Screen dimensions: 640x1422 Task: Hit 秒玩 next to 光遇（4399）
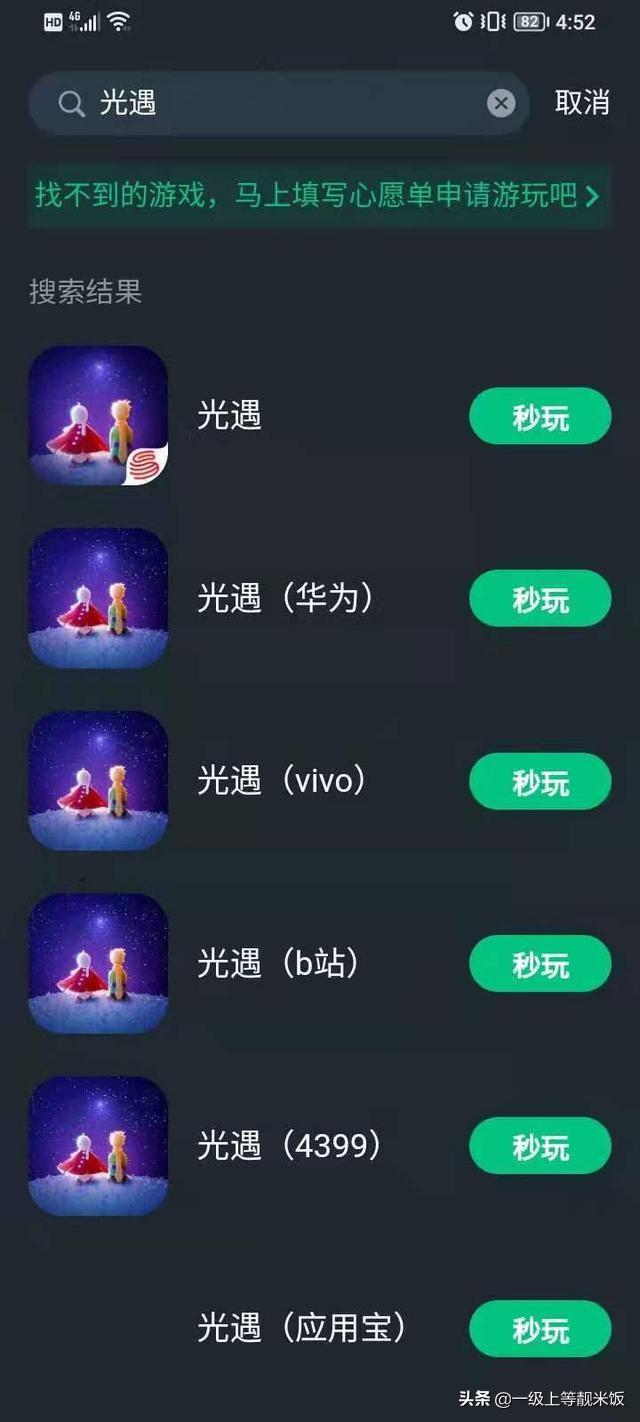540,1146
